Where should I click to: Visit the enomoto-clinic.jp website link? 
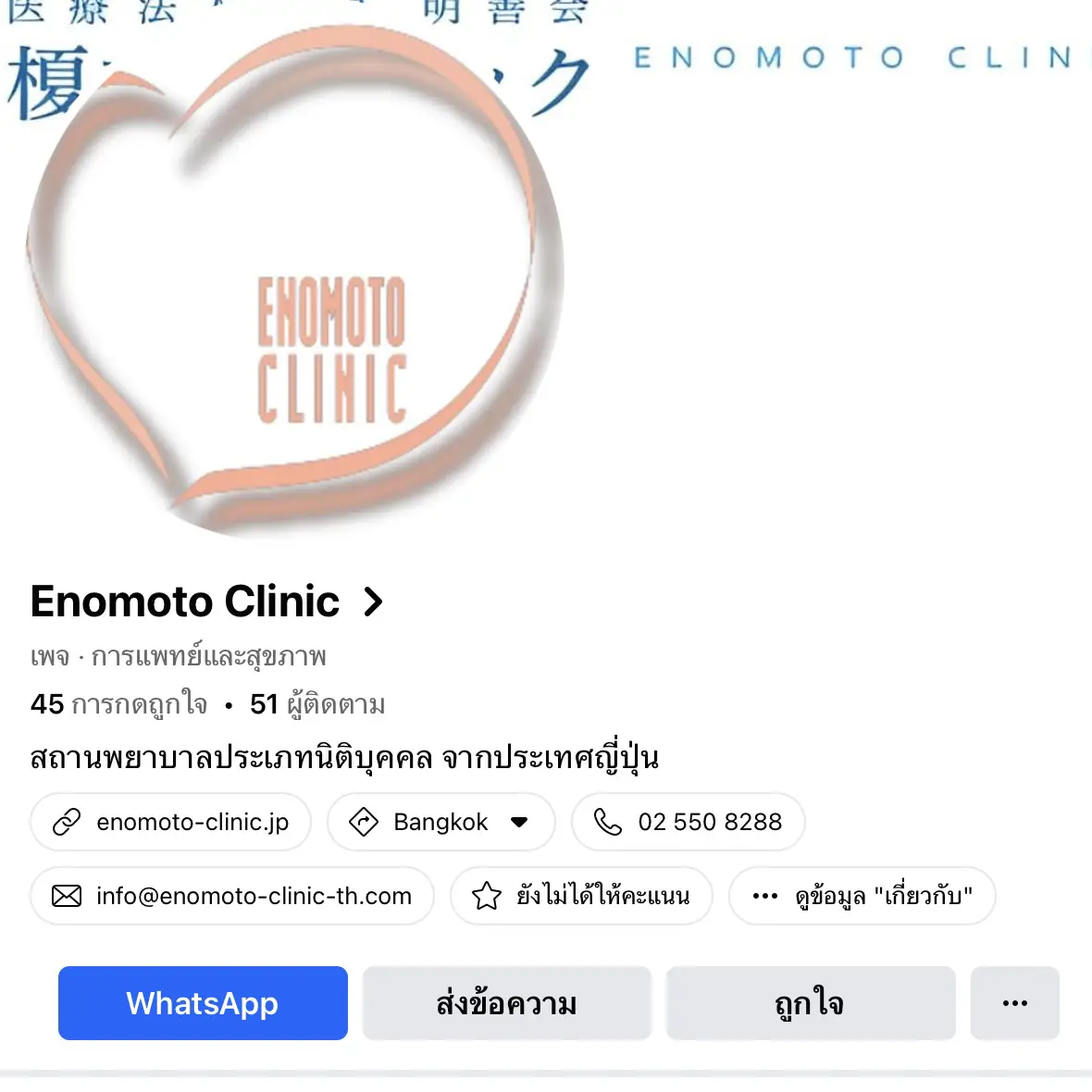tap(171, 822)
